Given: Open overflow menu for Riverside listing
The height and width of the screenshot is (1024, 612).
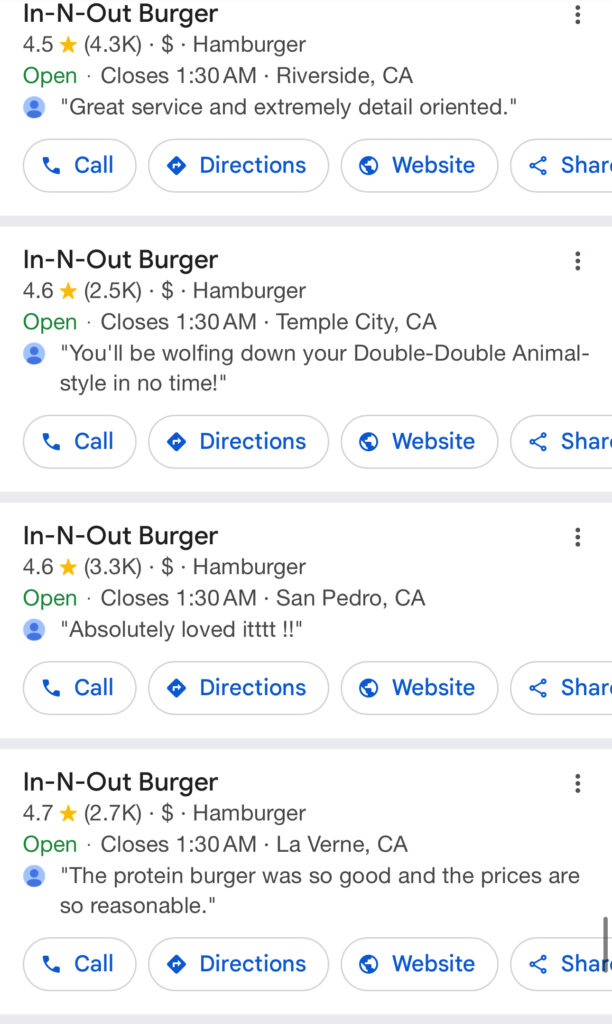Looking at the screenshot, I should 577,15.
